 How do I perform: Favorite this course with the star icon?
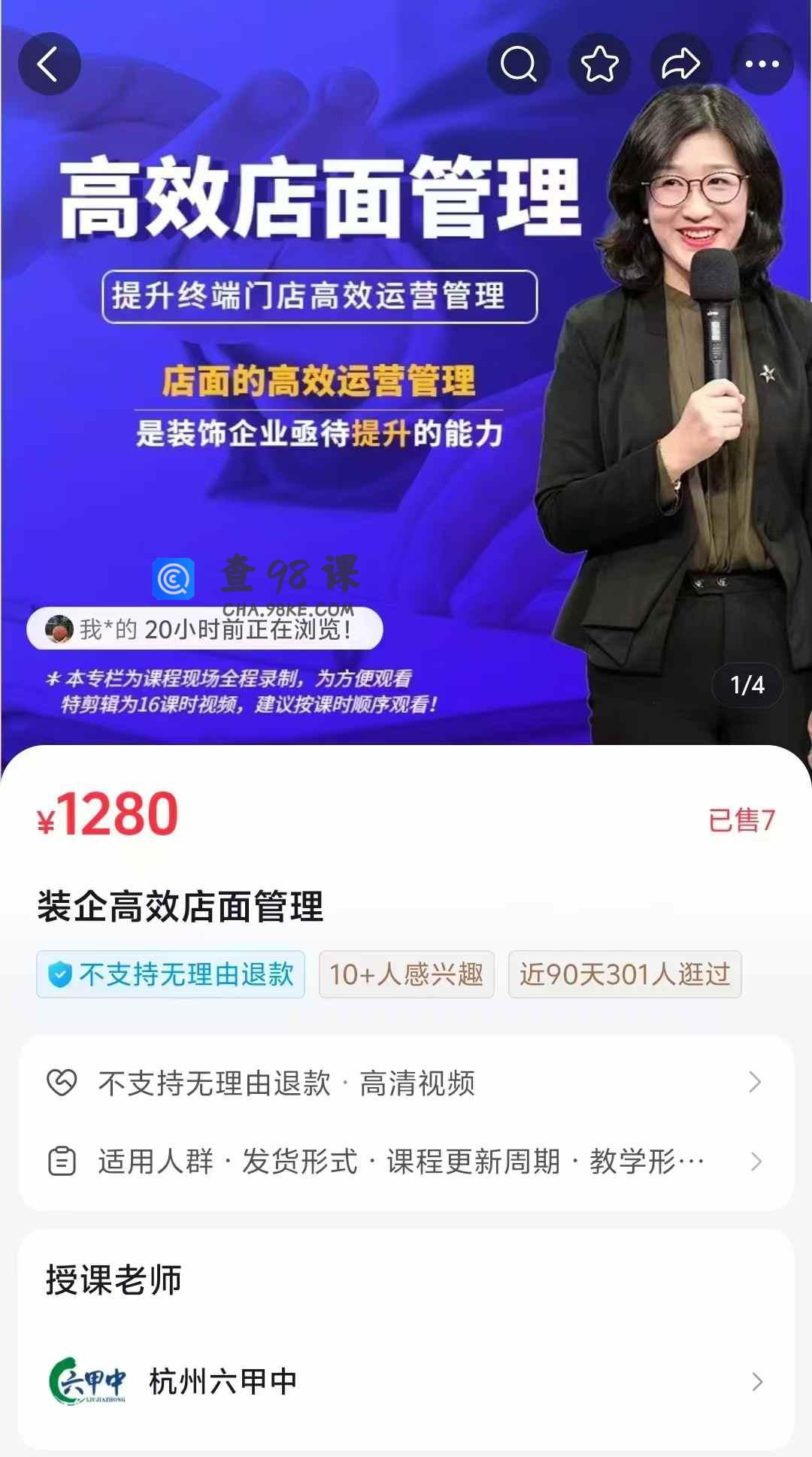(x=600, y=64)
